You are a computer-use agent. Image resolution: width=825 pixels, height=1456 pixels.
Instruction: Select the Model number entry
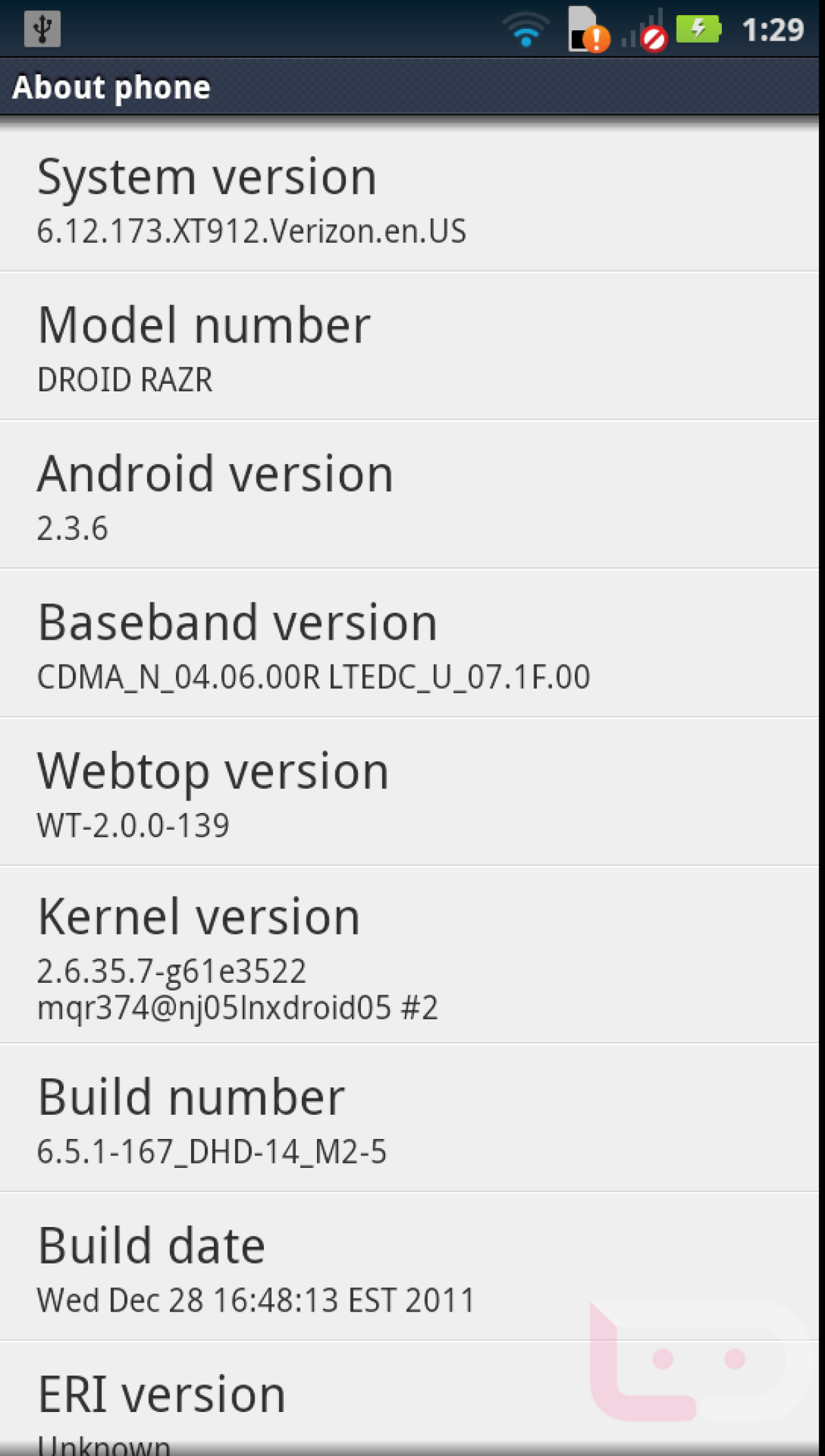coord(409,347)
